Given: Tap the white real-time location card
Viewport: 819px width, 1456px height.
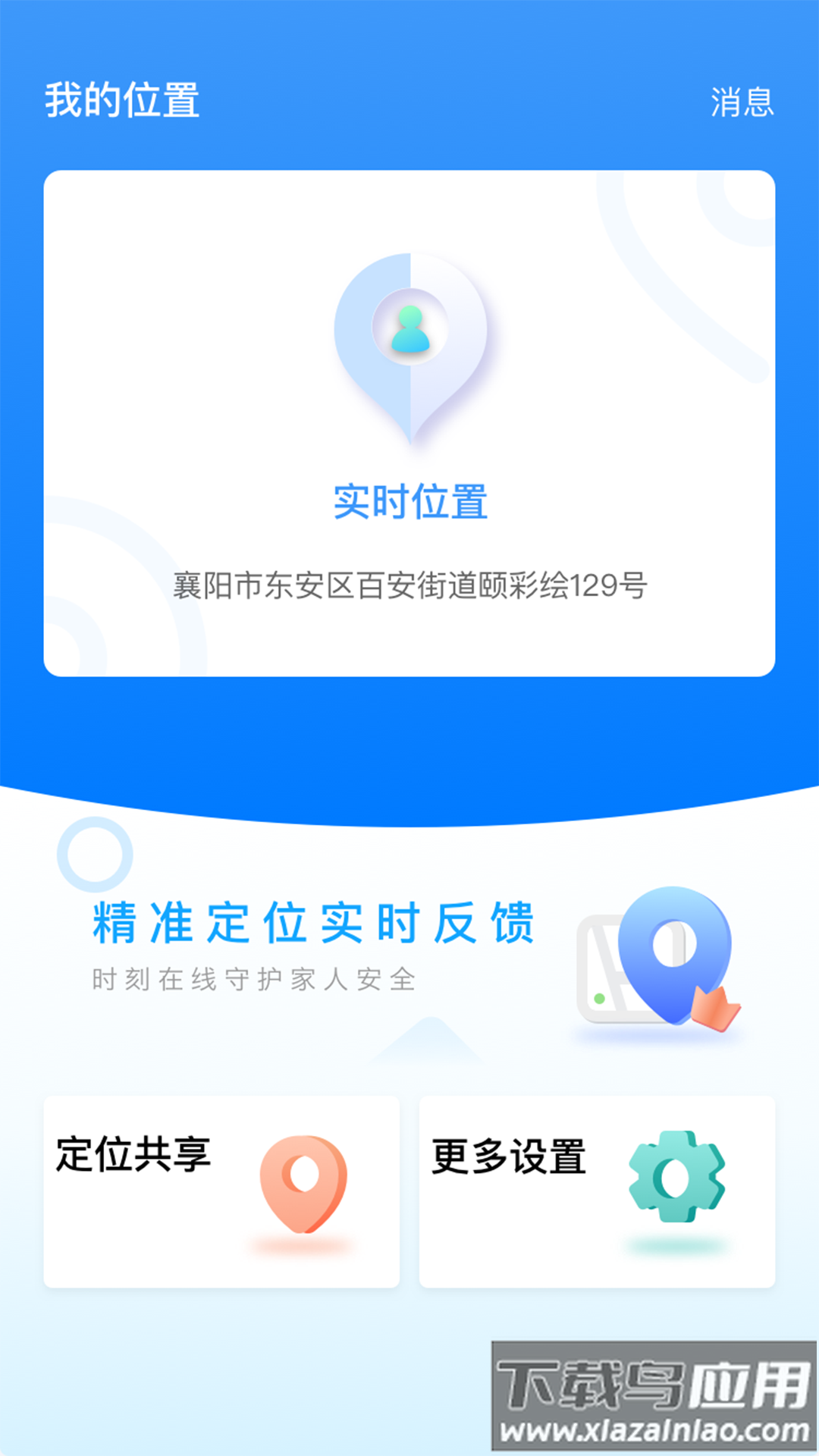Looking at the screenshot, I should click(409, 425).
